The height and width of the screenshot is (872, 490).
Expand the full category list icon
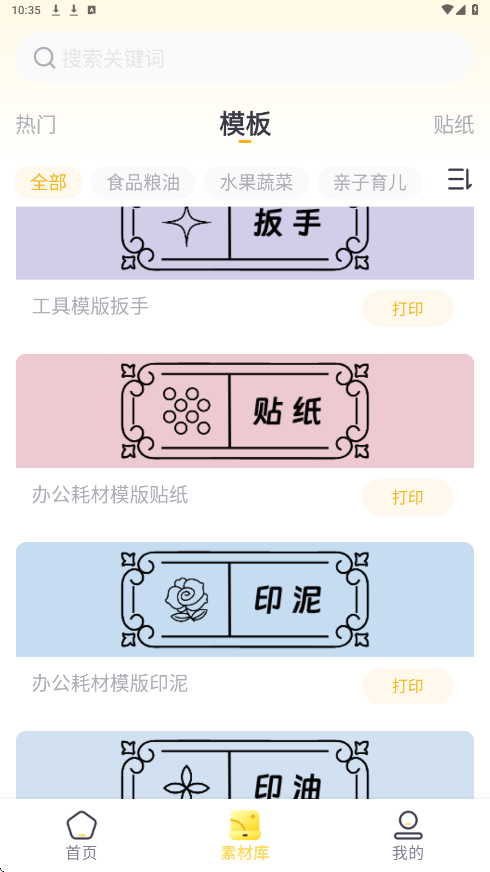pyautogui.click(x=459, y=179)
